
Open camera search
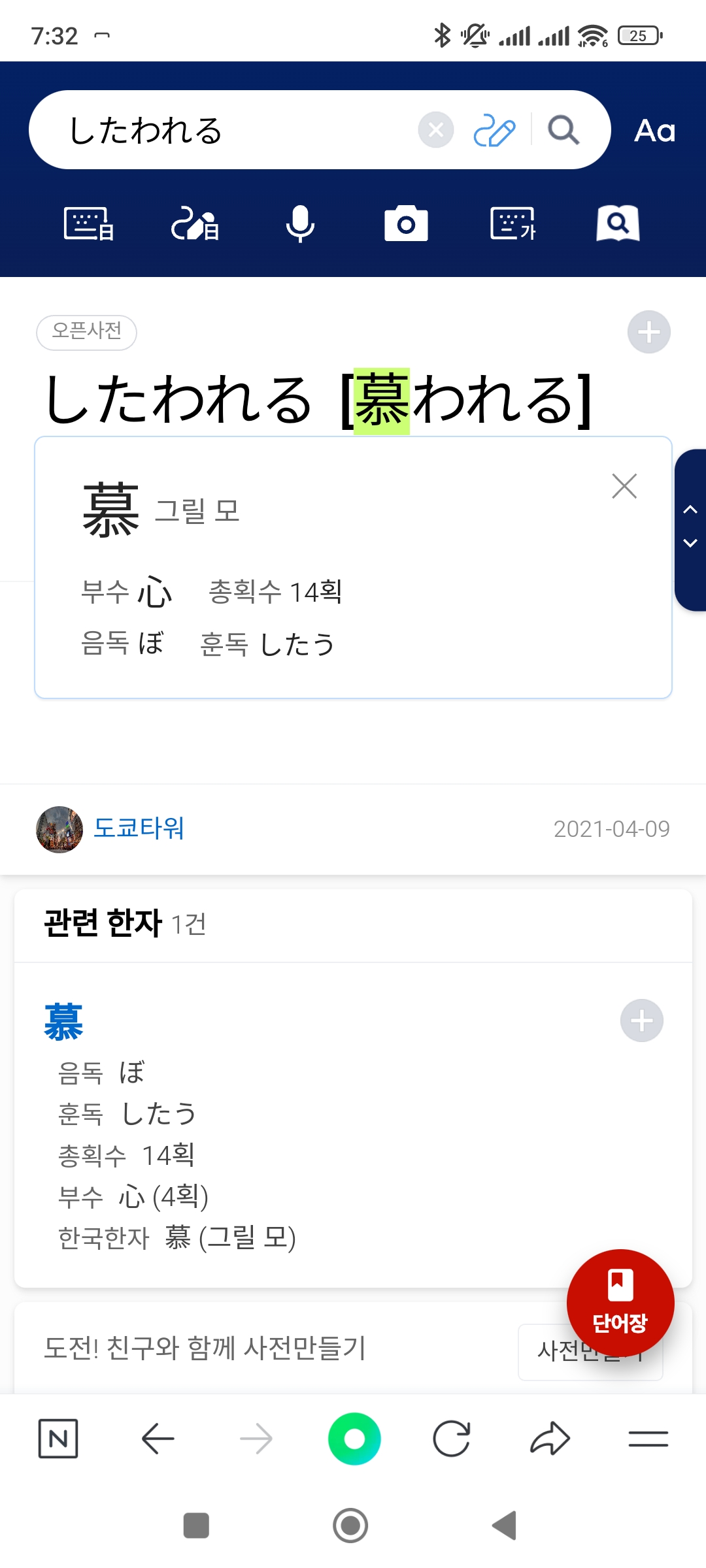406,224
